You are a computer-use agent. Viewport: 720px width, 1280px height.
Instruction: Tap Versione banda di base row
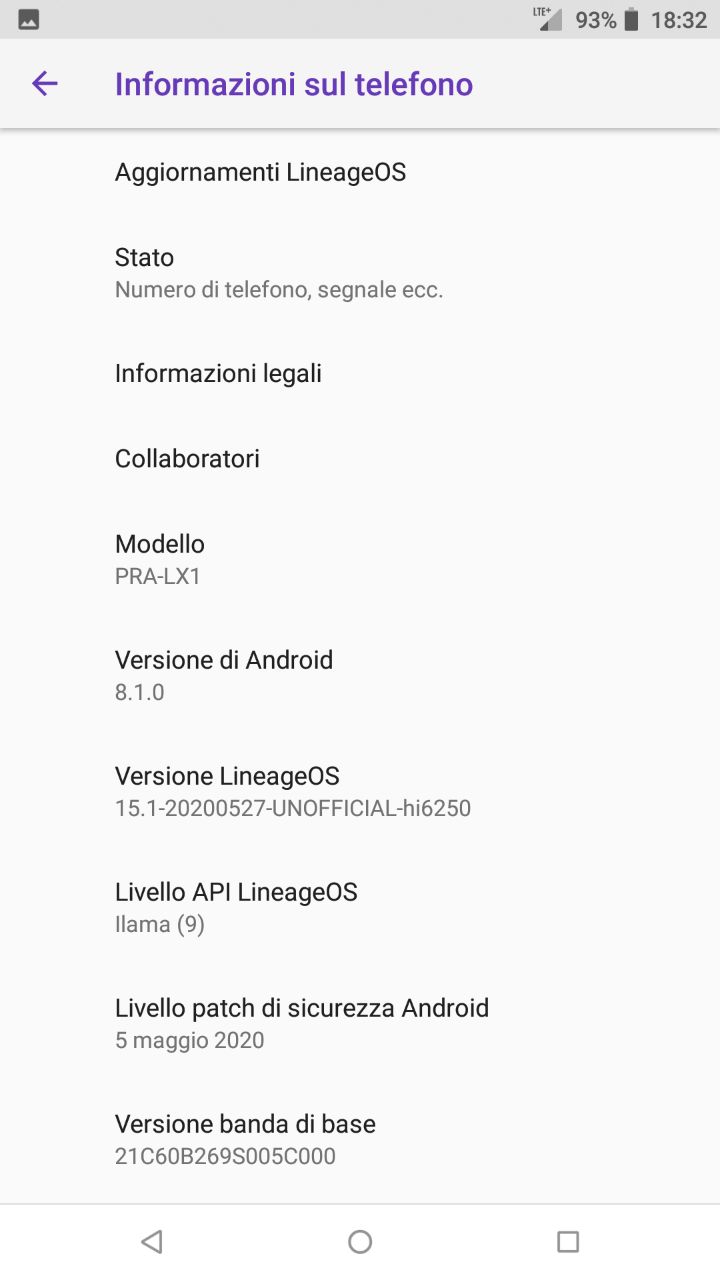pos(360,1139)
